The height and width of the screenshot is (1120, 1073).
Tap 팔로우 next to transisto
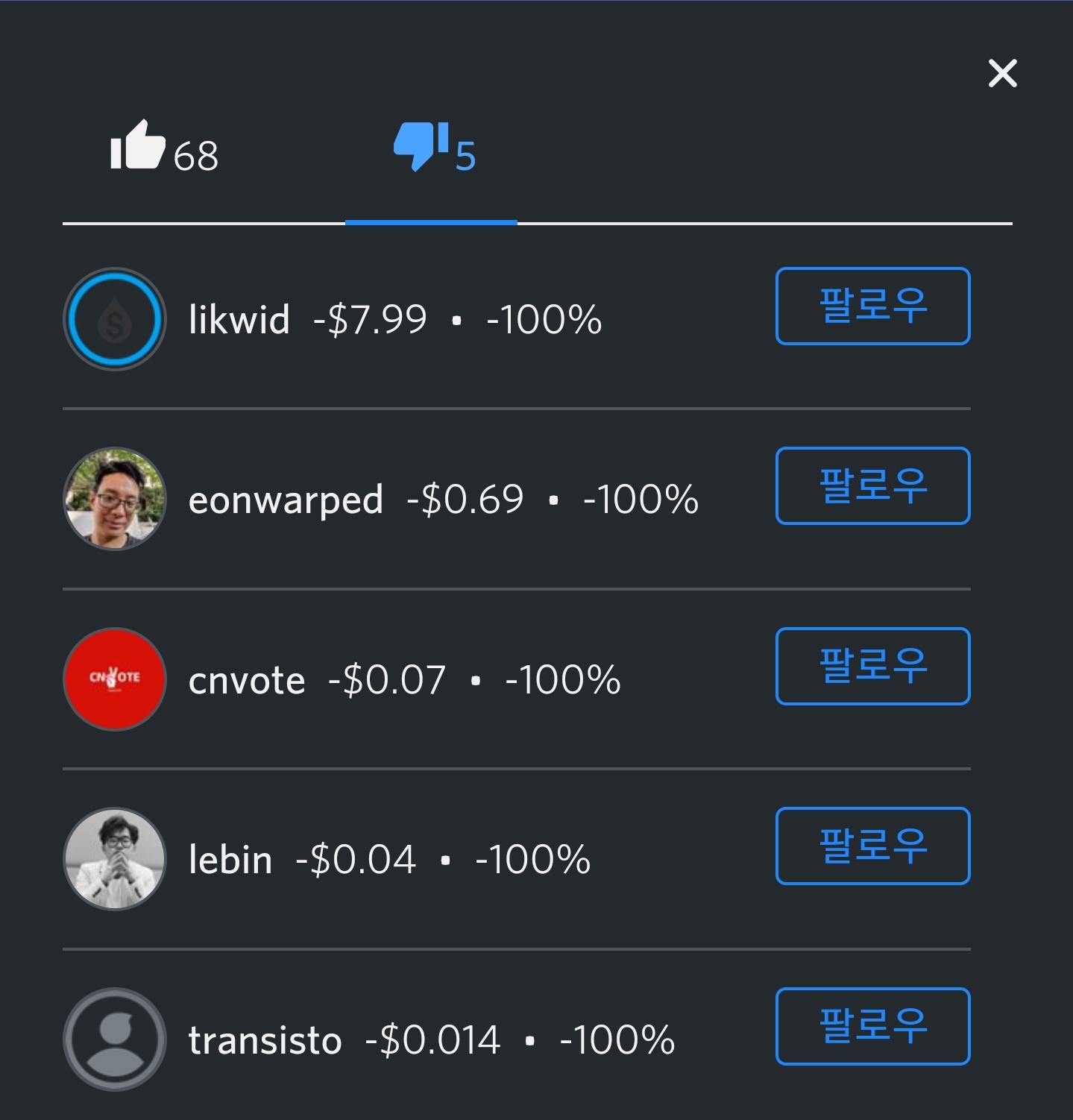(872, 1026)
